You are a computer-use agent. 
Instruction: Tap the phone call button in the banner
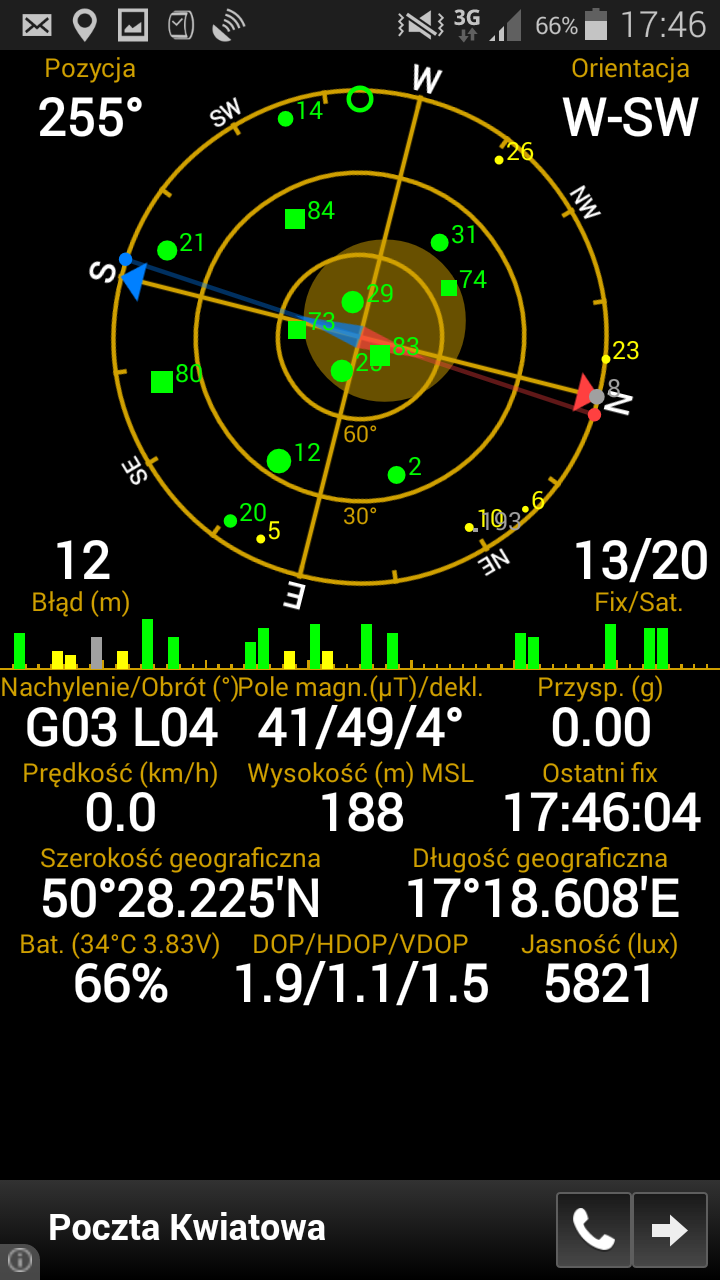pyautogui.click(x=593, y=1230)
